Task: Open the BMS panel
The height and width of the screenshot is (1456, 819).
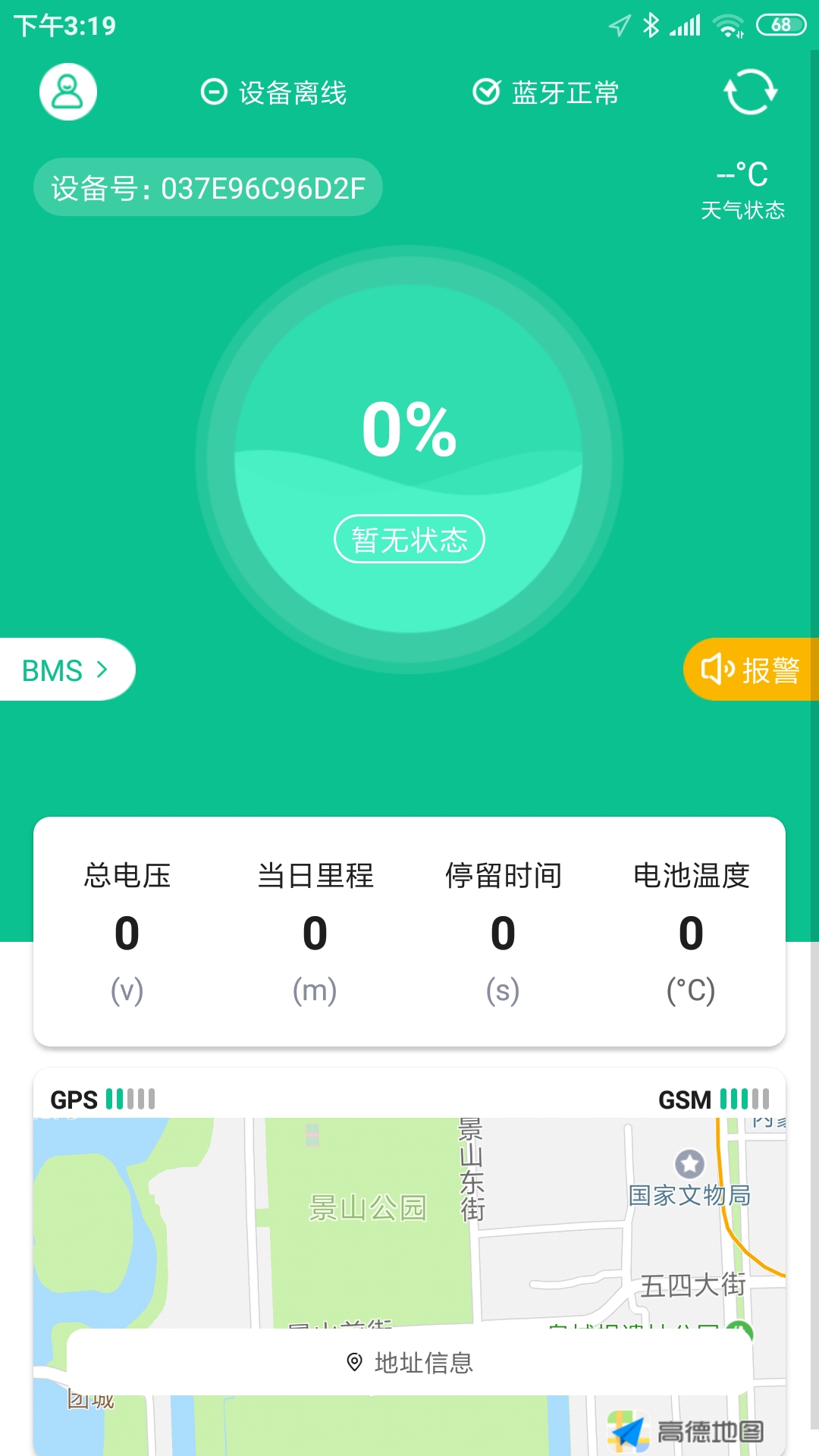Action: click(x=67, y=670)
